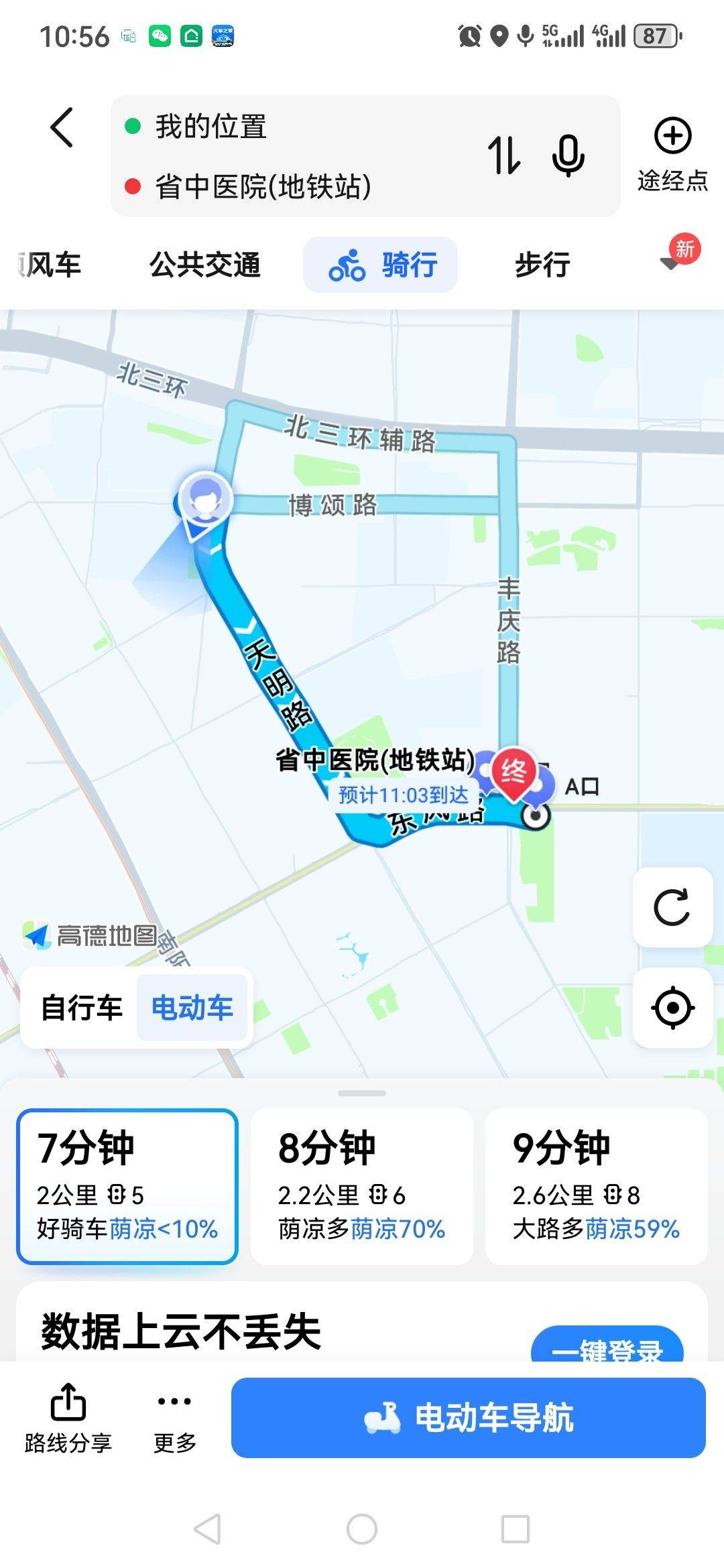Start 电动车导航 navigation
The height and width of the screenshot is (1568, 724).
(x=469, y=1418)
